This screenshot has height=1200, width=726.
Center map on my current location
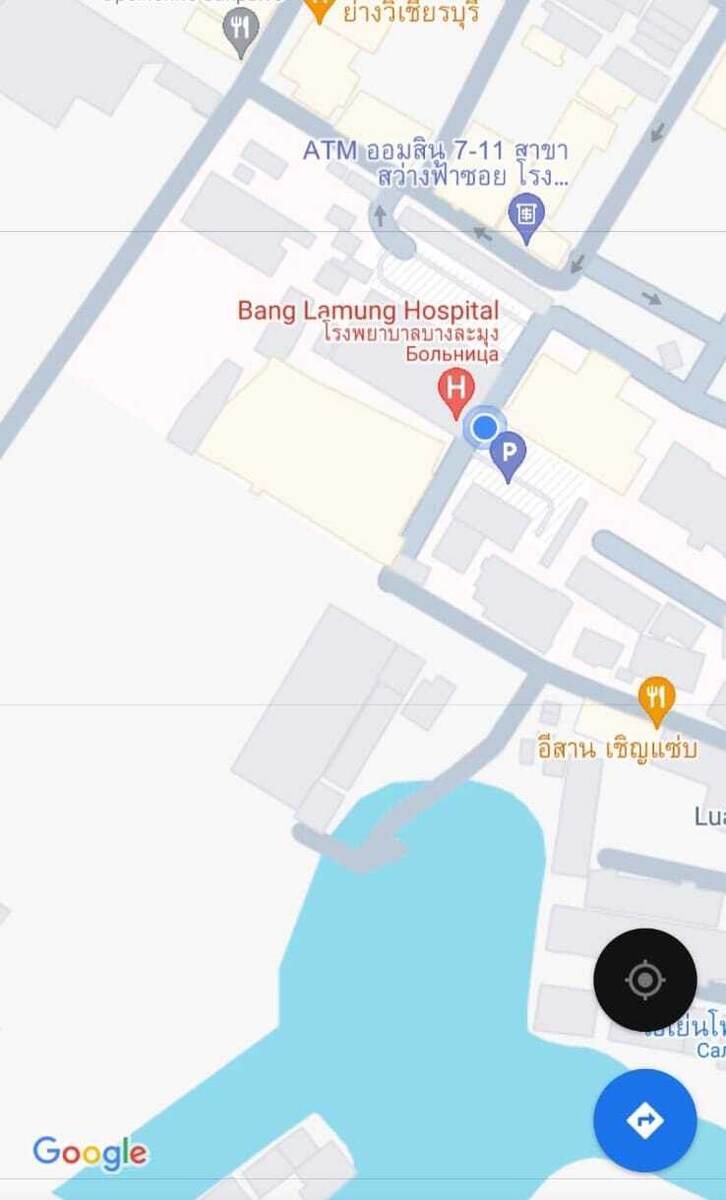coord(645,980)
